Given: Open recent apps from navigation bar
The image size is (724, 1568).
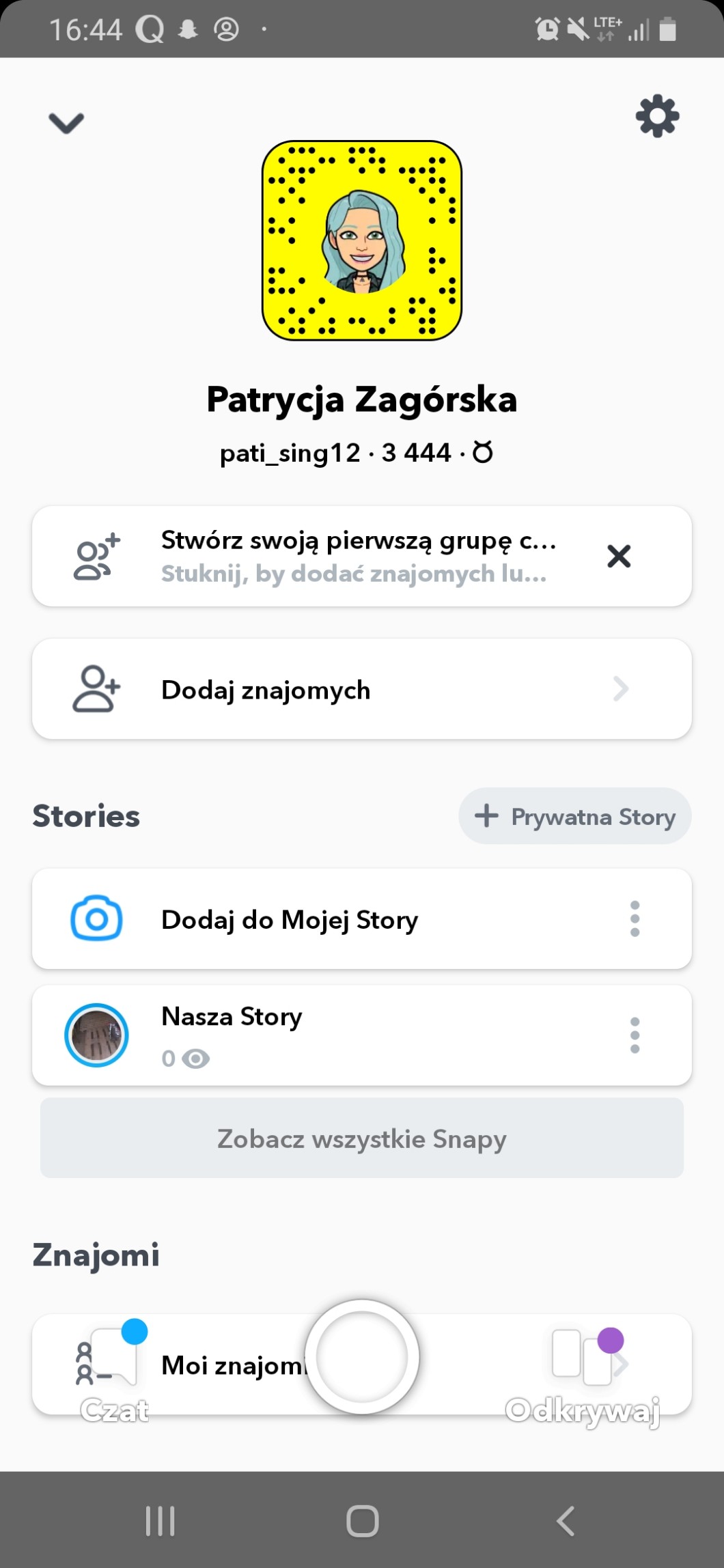Looking at the screenshot, I should tap(161, 1521).
